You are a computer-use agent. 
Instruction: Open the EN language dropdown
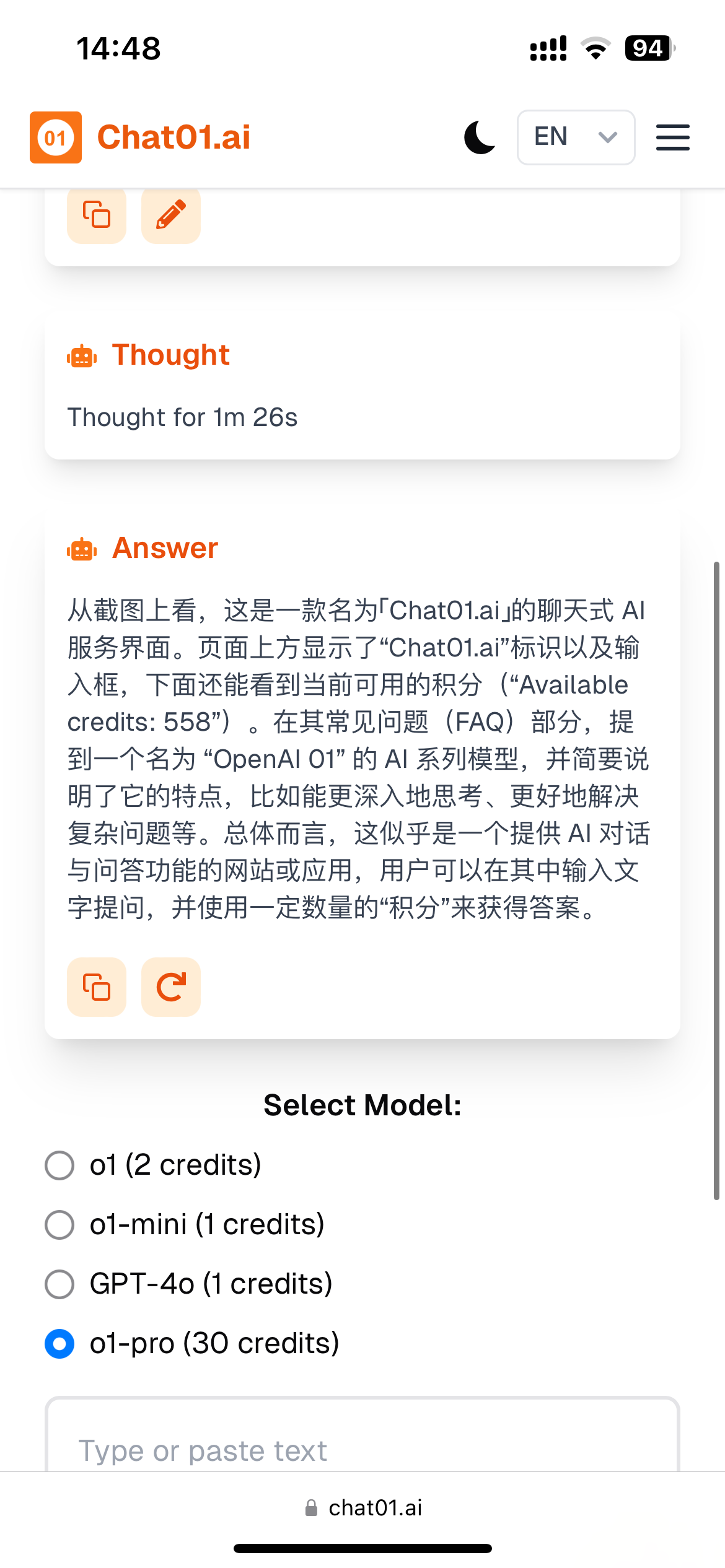click(x=576, y=137)
